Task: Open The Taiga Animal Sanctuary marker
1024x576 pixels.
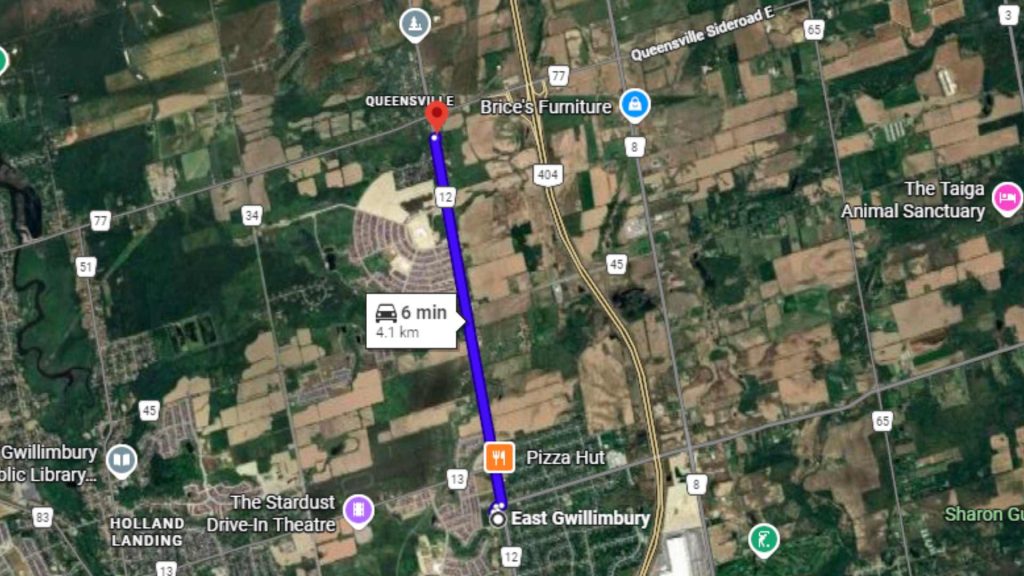Action: coord(1006,199)
